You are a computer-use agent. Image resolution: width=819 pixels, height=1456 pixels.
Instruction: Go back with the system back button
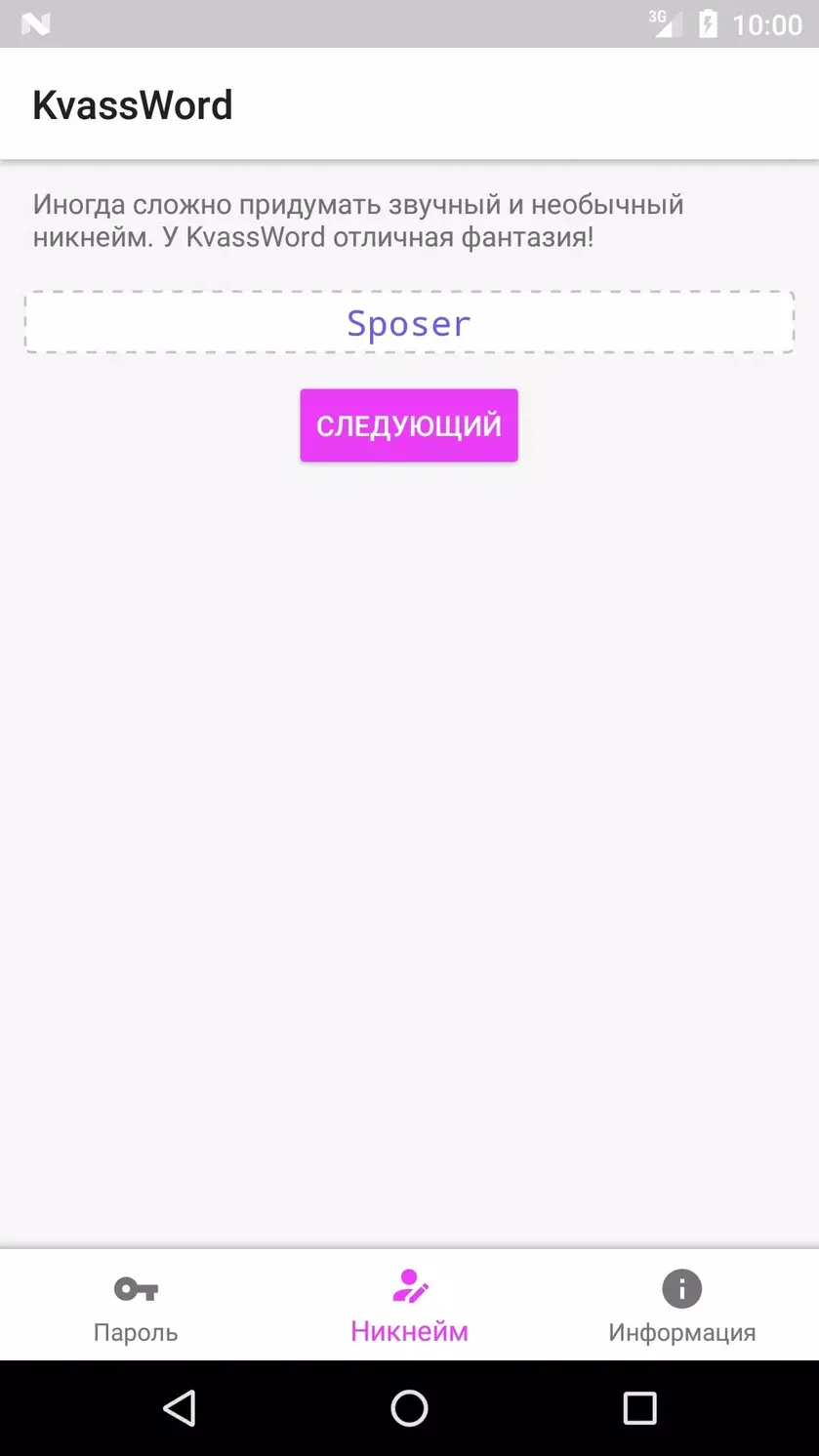180,1408
